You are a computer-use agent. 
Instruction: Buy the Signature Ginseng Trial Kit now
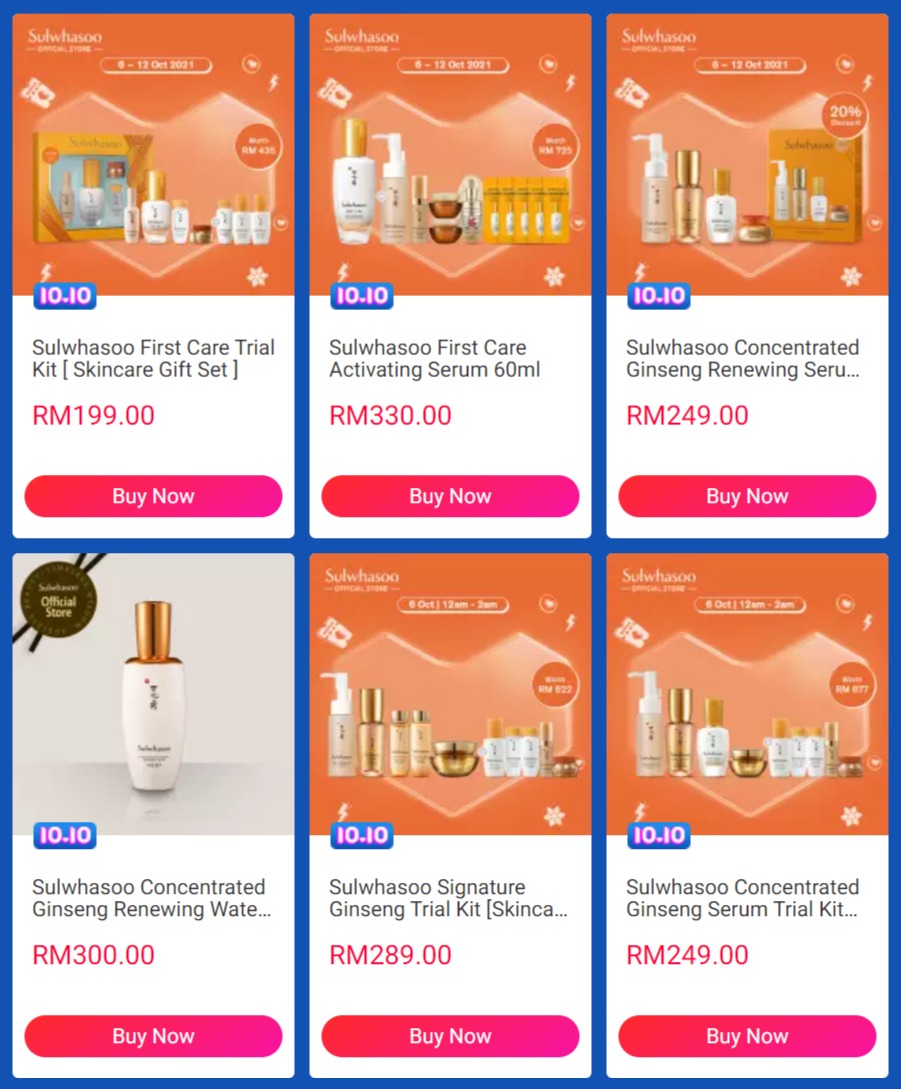click(450, 1036)
